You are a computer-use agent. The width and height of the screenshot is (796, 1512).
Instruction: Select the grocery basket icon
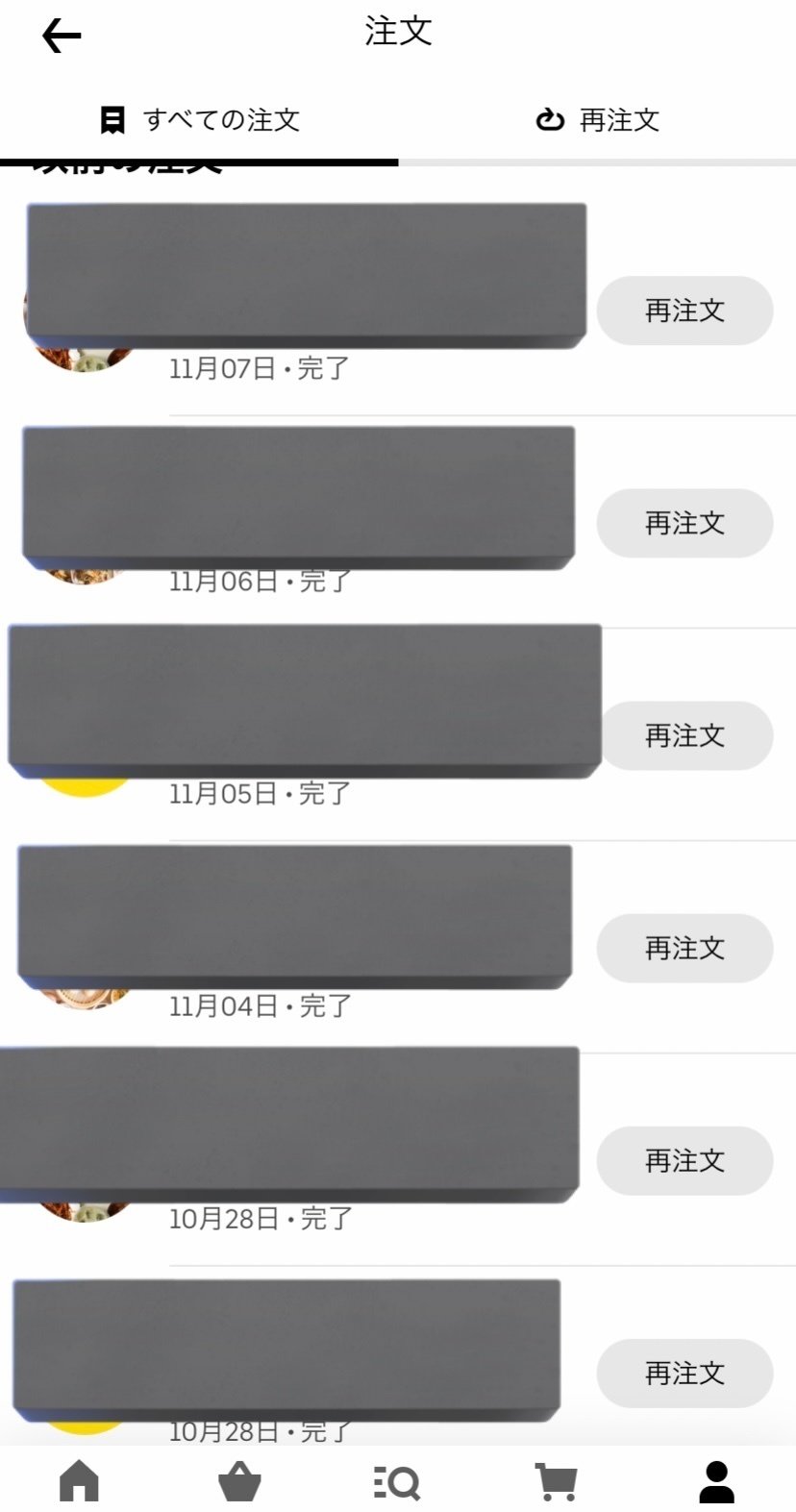coord(238,1482)
